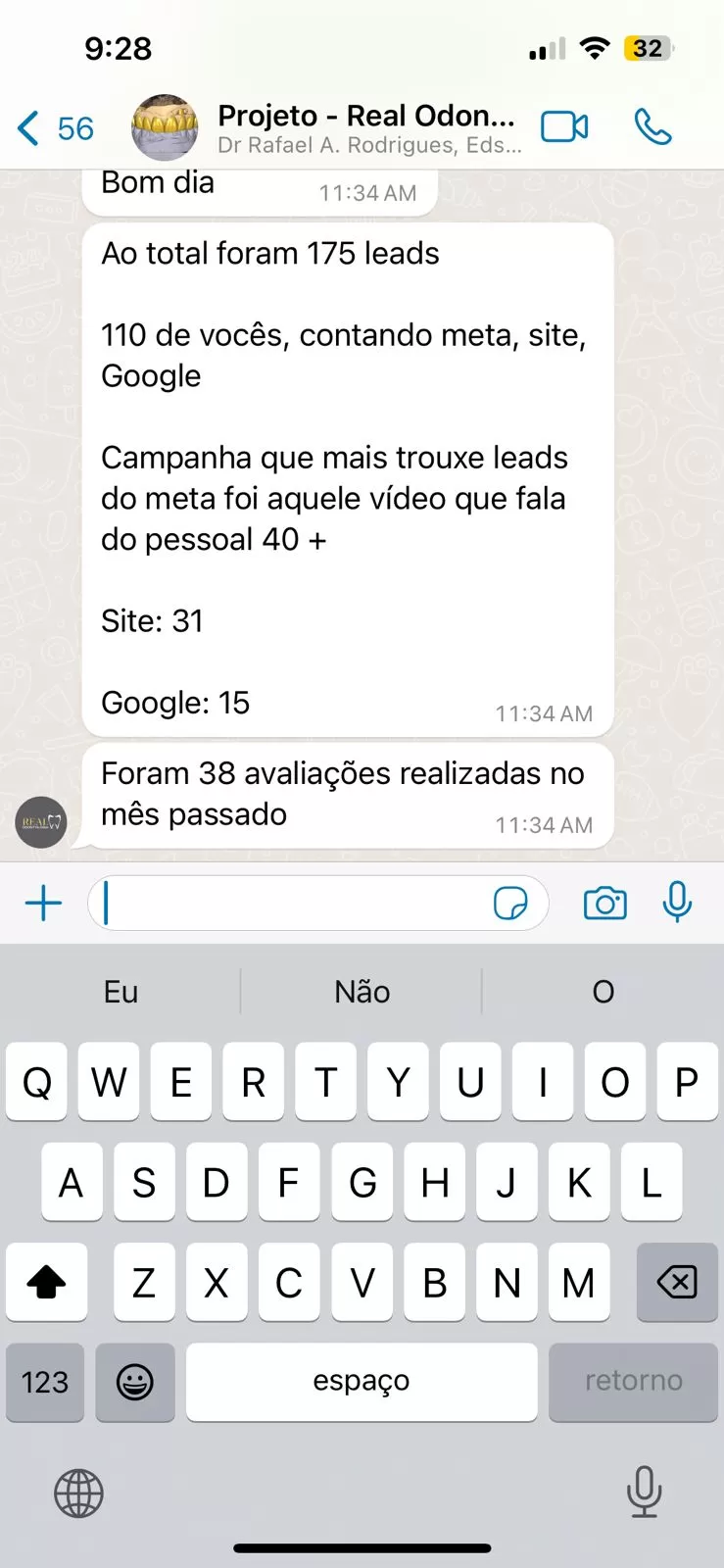The height and width of the screenshot is (1568, 724).
Task: Insert the suggested word "Não"
Action: tap(362, 992)
